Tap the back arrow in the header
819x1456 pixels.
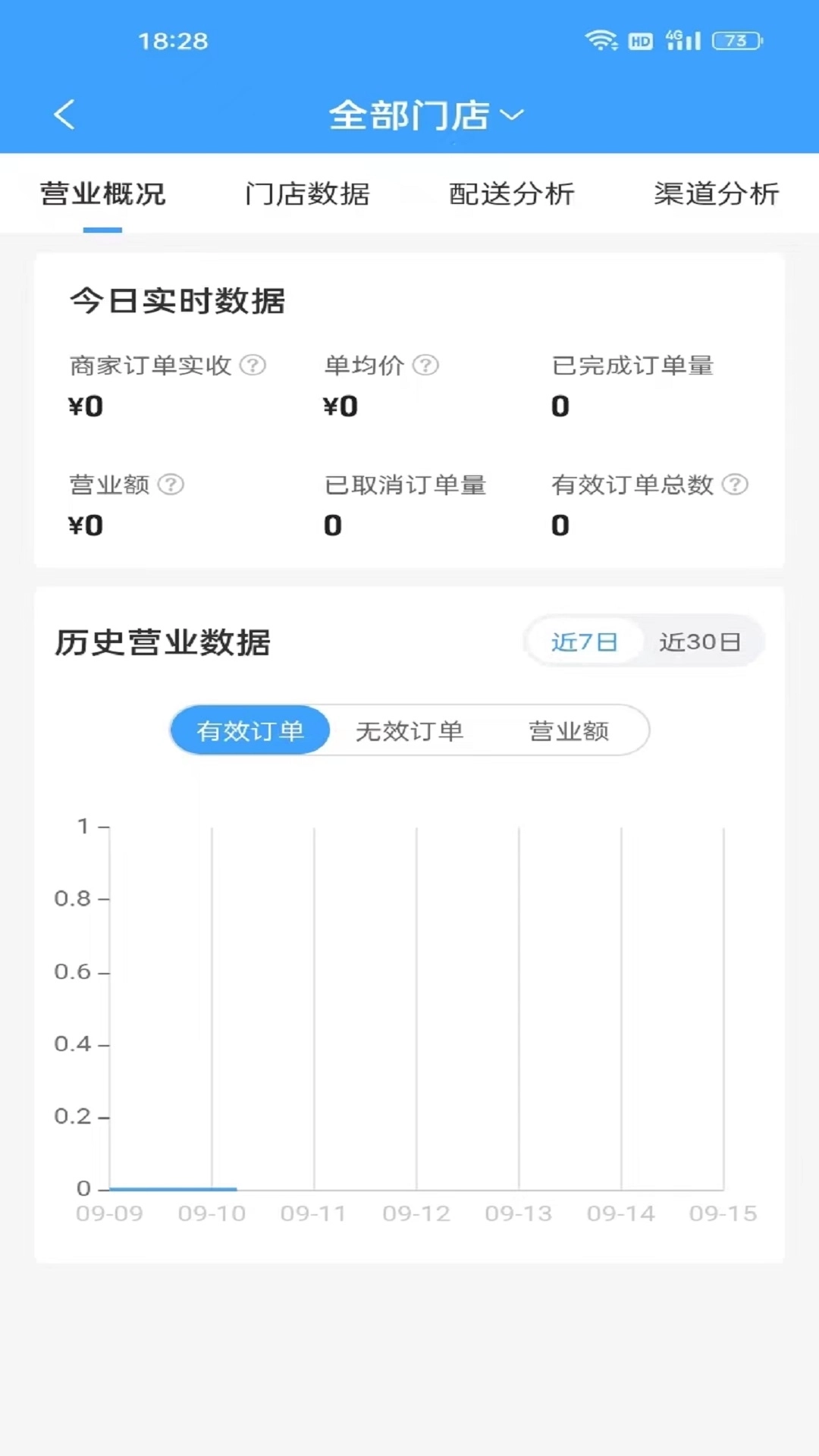(x=64, y=115)
